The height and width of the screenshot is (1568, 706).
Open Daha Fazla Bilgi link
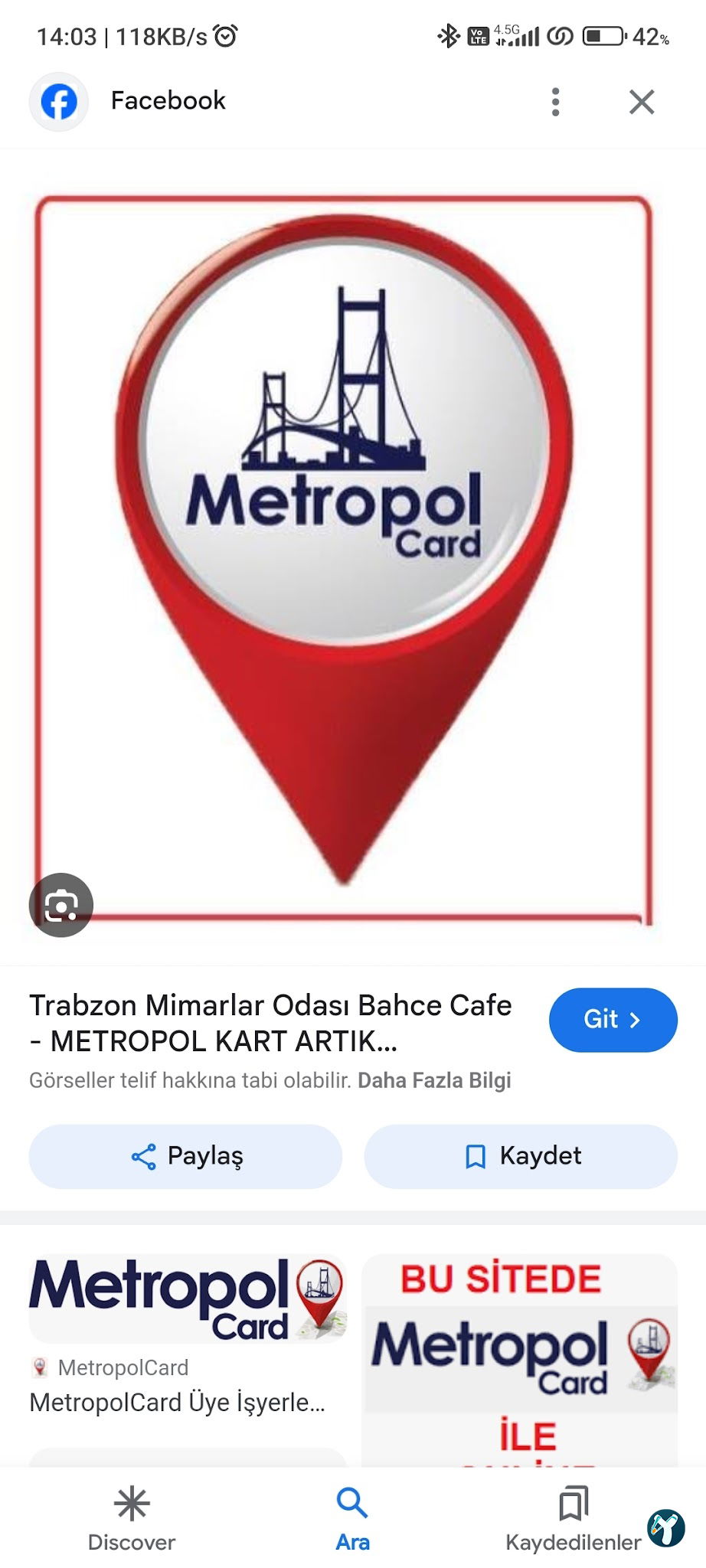tap(434, 1080)
